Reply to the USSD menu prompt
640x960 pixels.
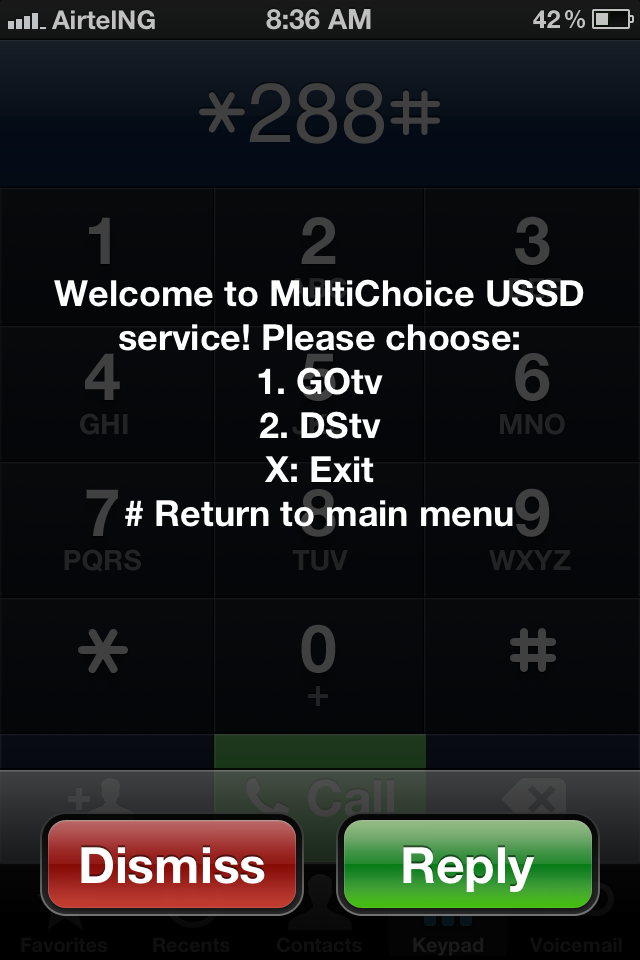click(467, 865)
